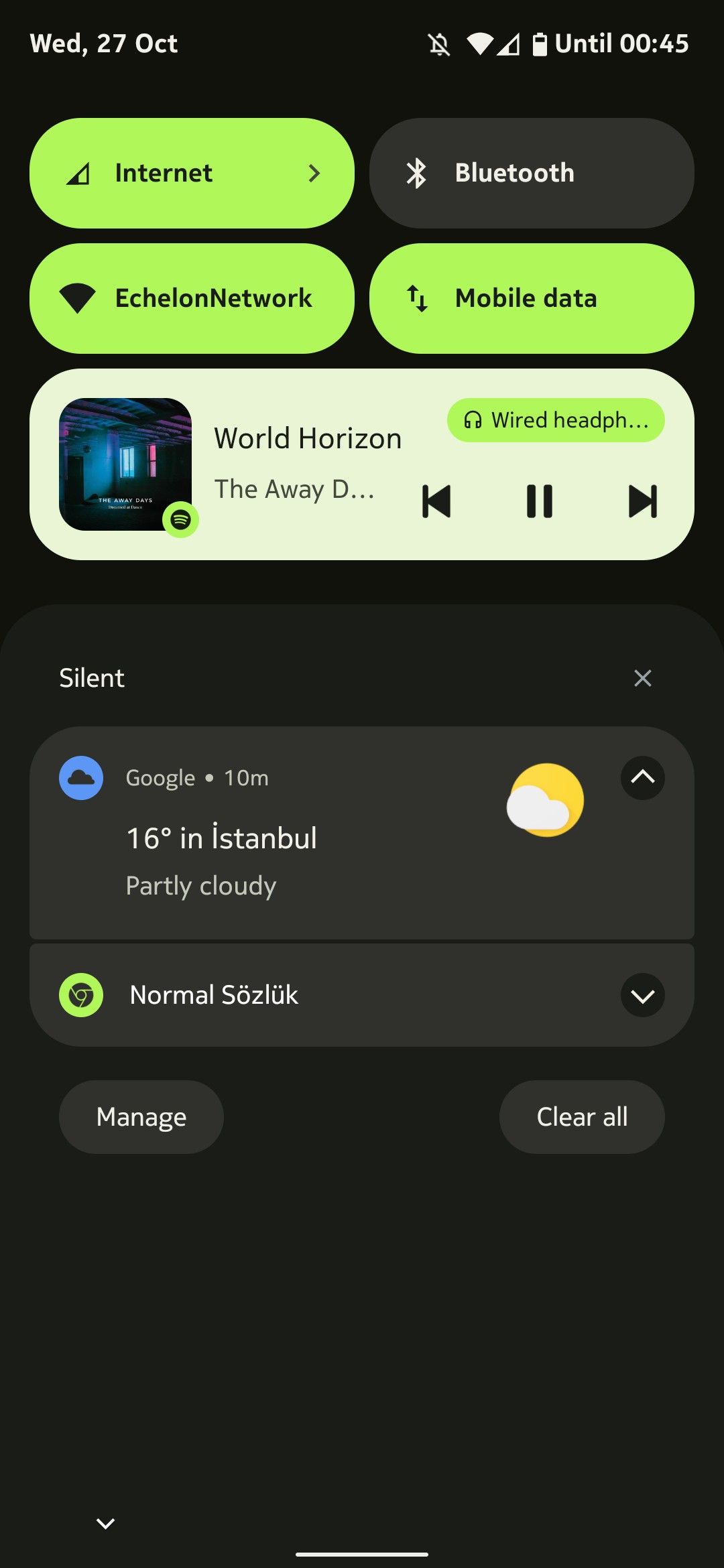
Task: Open notification settings with Manage
Action: click(141, 1117)
